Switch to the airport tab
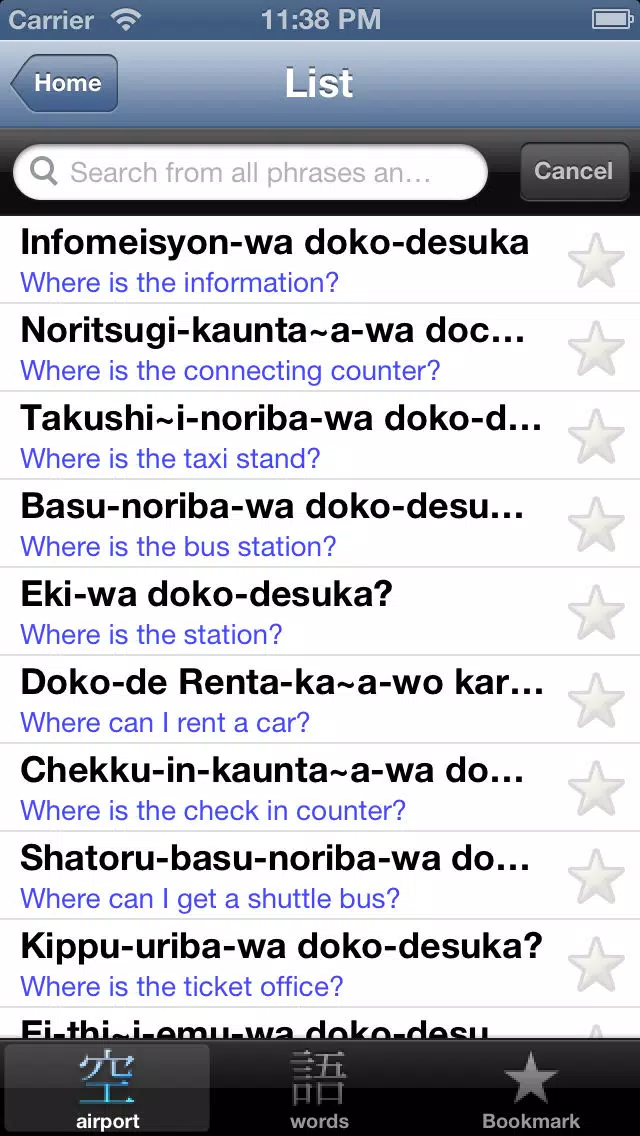640x1136 pixels. (107, 1089)
